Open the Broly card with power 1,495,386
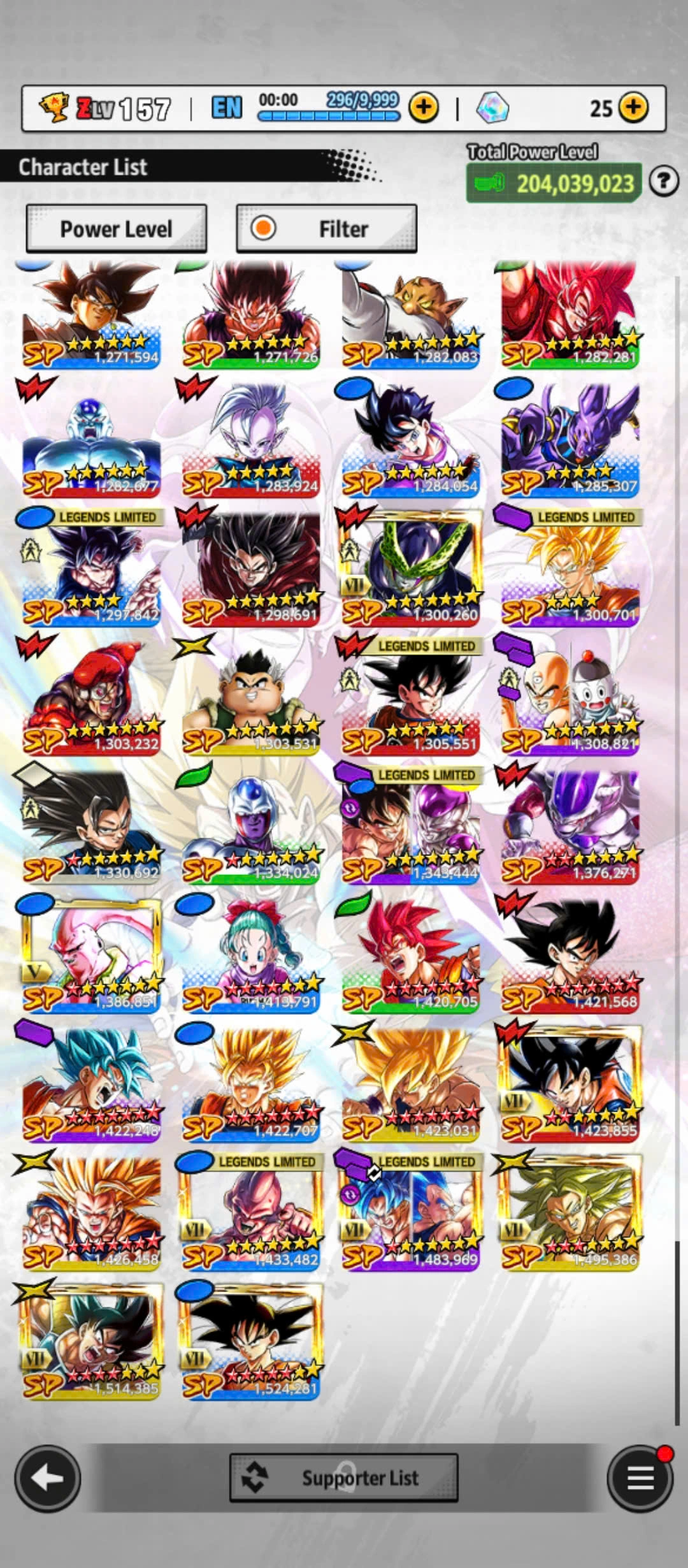This screenshot has height=1568, width=688. pyautogui.click(x=570, y=1212)
